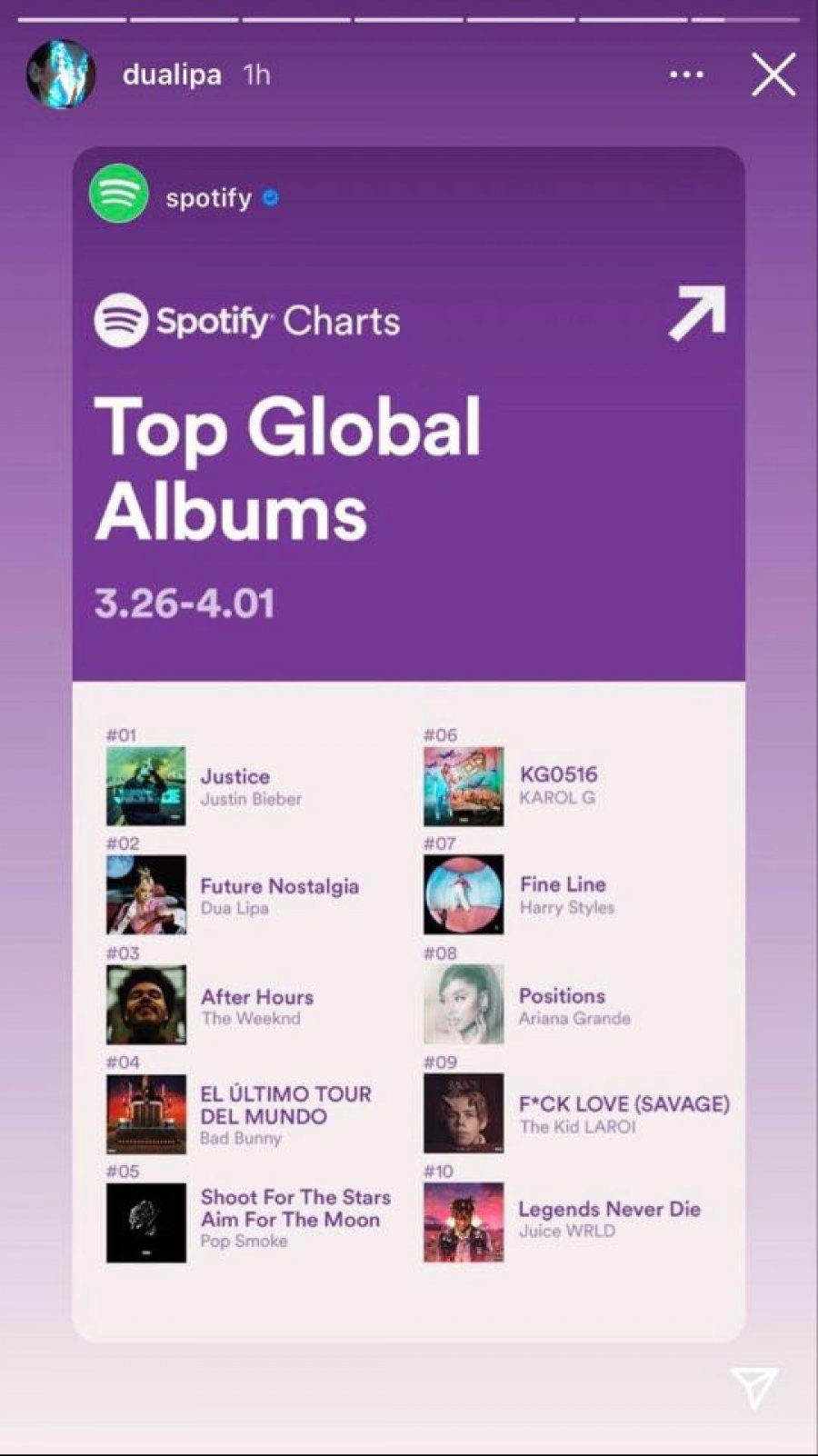The image size is (818, 1456).
Task: Open the dualipa username link
Action: [x=172, y=75]
